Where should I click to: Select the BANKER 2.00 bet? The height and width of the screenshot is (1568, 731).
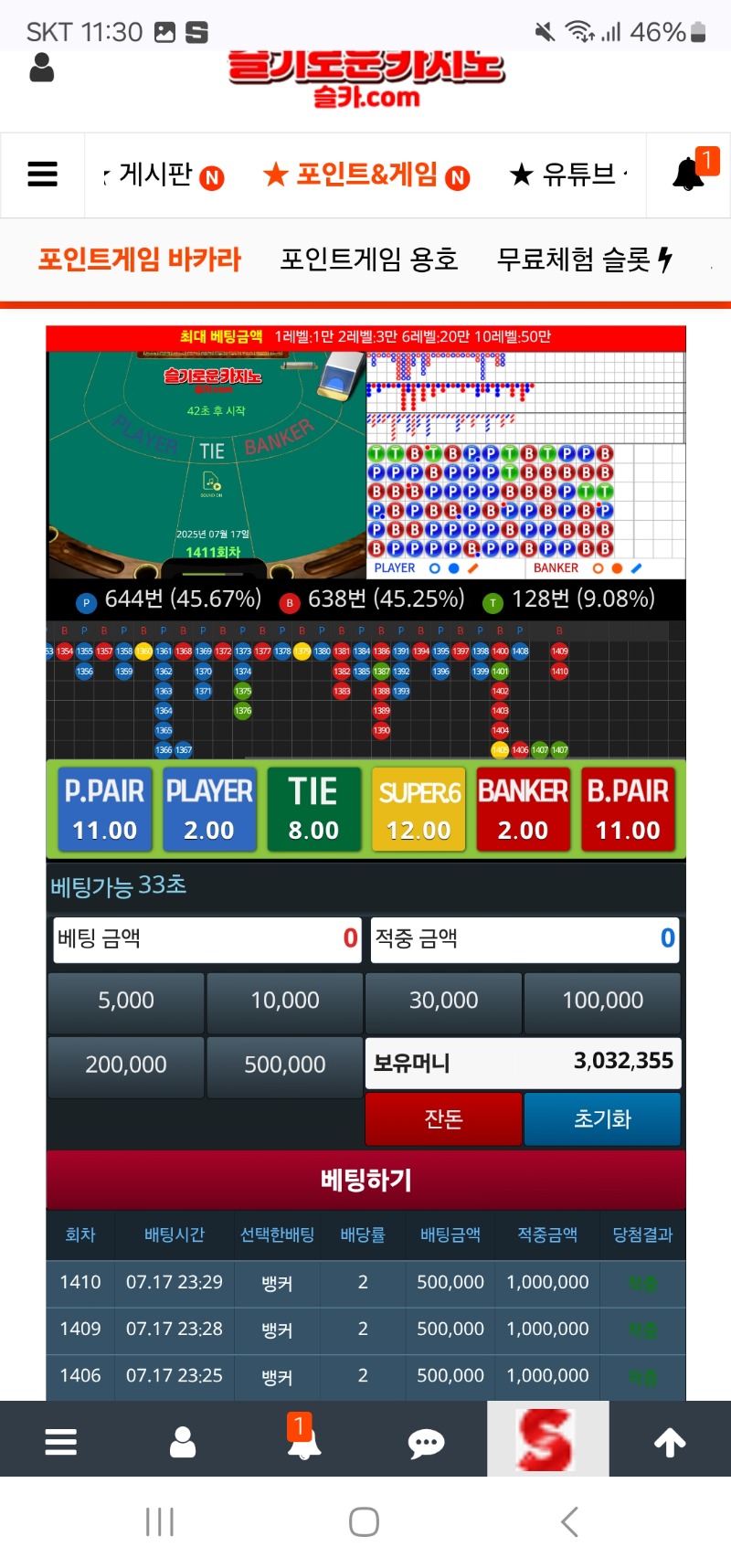[523, 809]
